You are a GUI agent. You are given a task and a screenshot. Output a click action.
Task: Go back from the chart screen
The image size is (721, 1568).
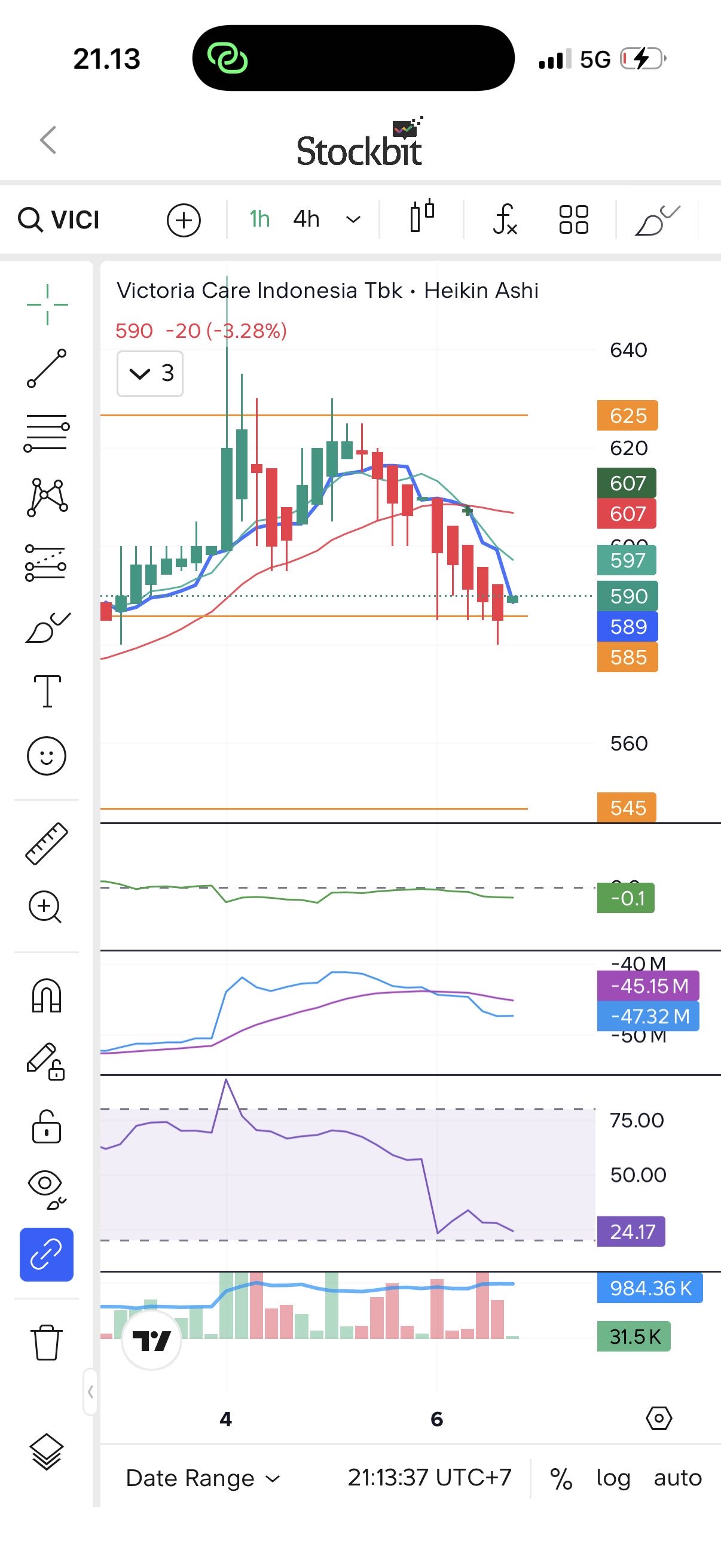pyautogui.click(x=48, y=140)
